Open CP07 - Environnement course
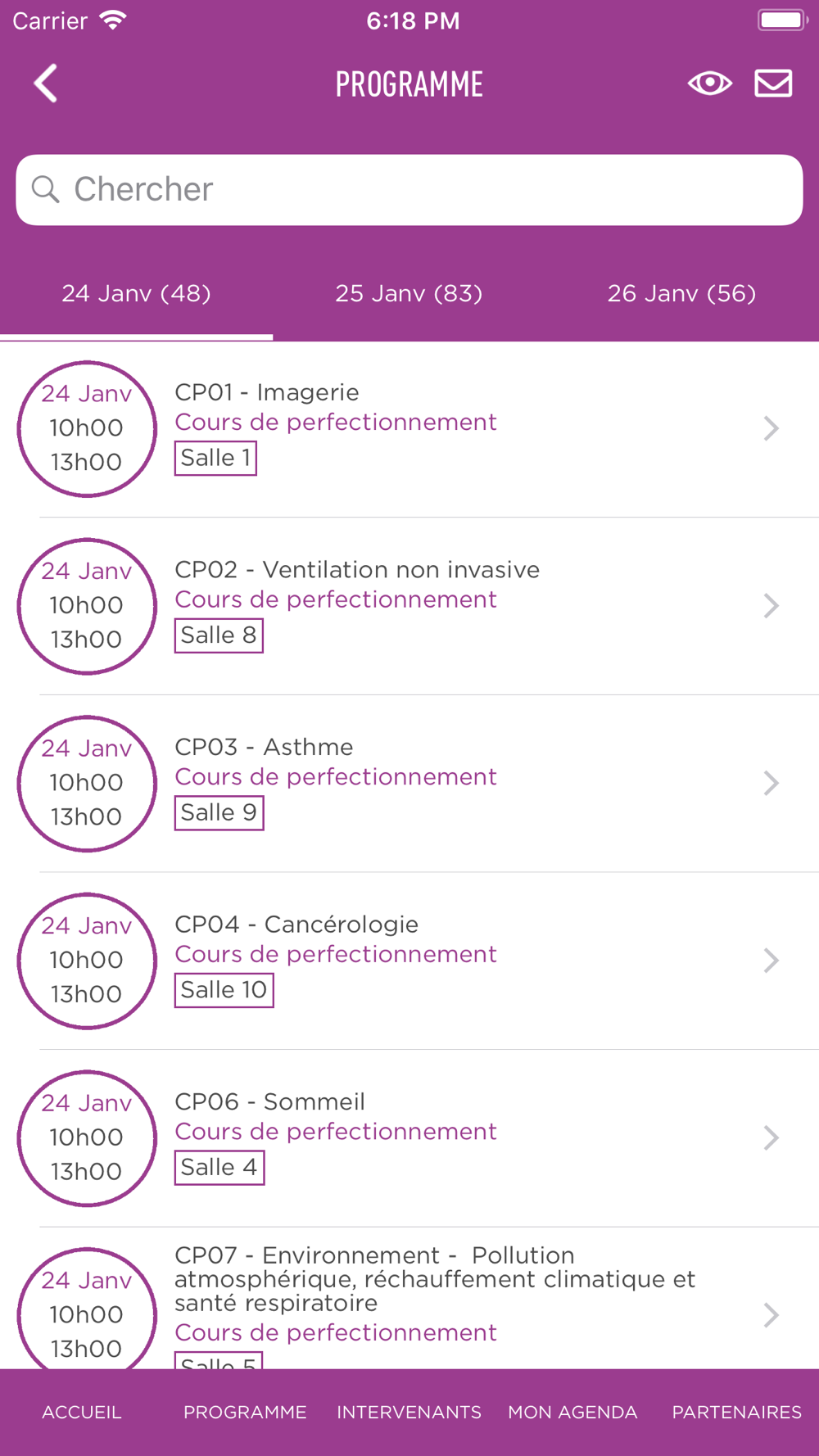 click(x=409, y=1299)
